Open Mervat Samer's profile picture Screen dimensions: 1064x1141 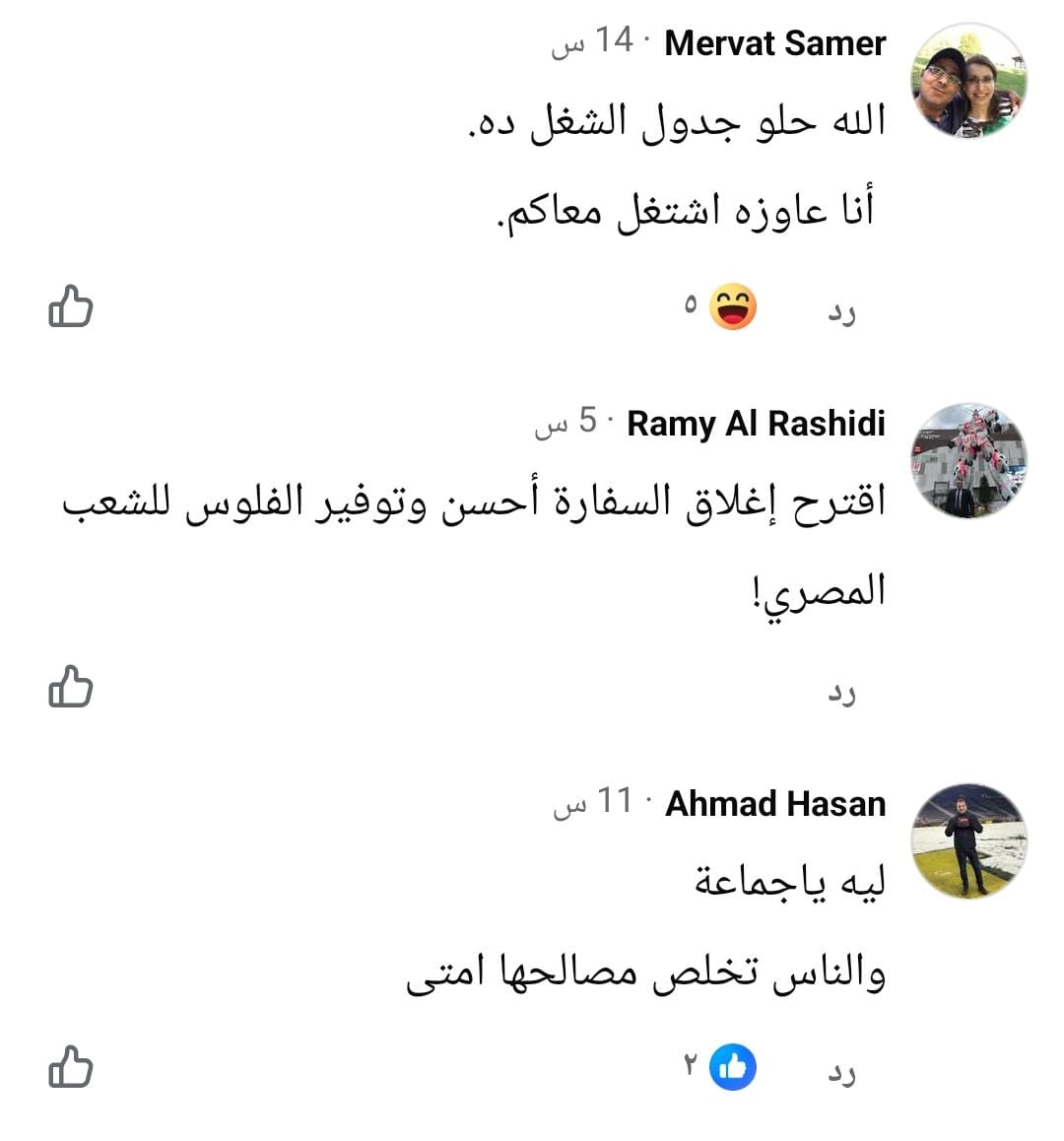[969, 81]
